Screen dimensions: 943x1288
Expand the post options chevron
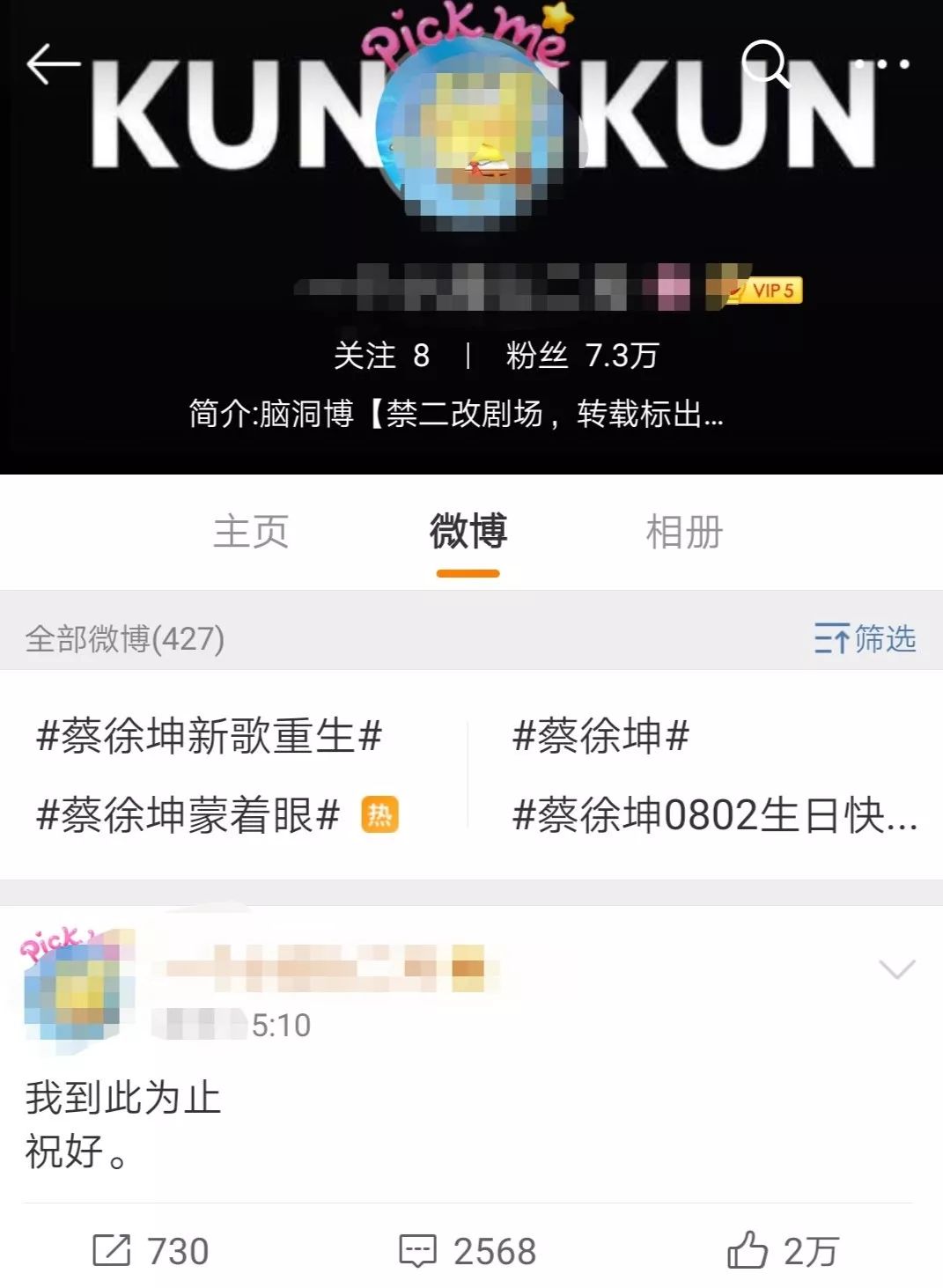click(897, 969)
